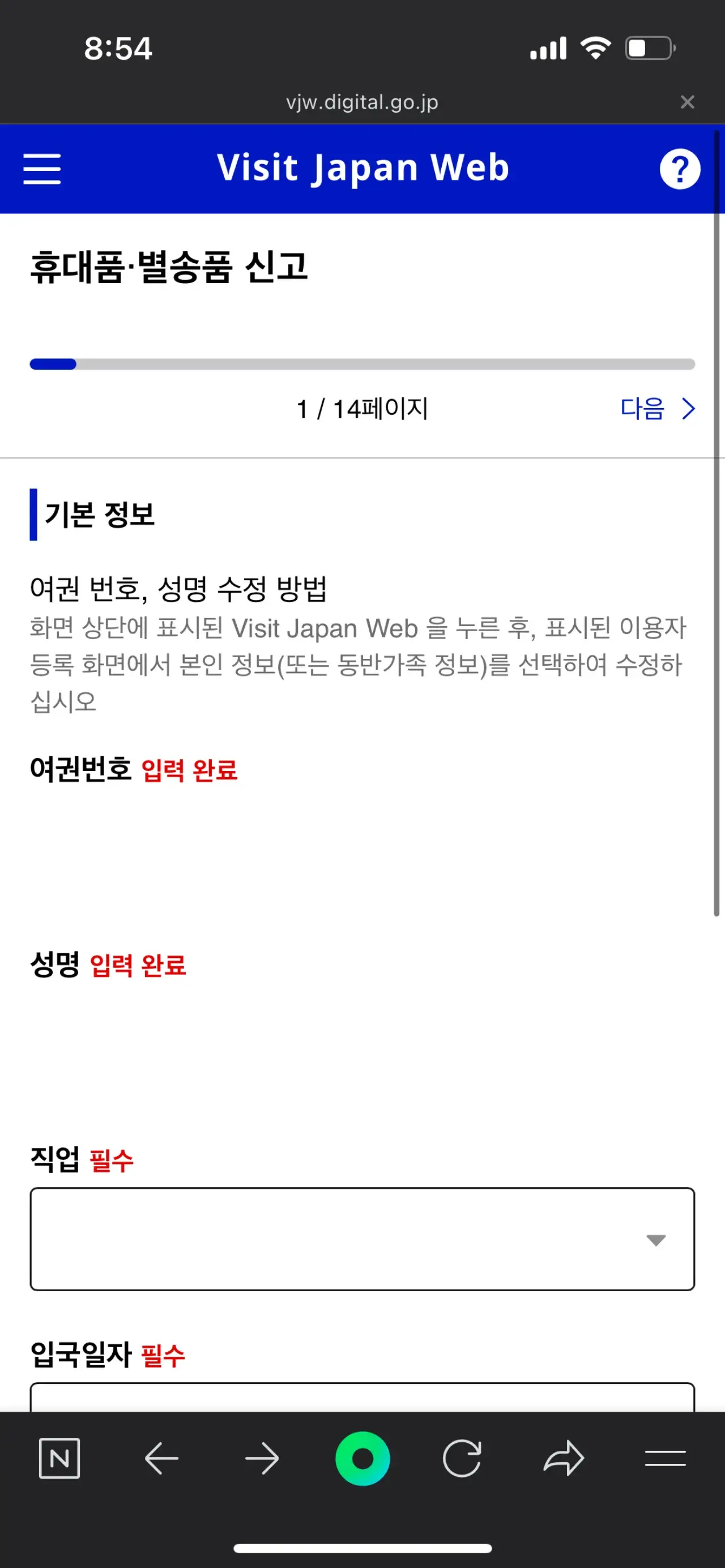Open the browser menu lines icon
725x1568 pixels.
tap(666, 1458)
